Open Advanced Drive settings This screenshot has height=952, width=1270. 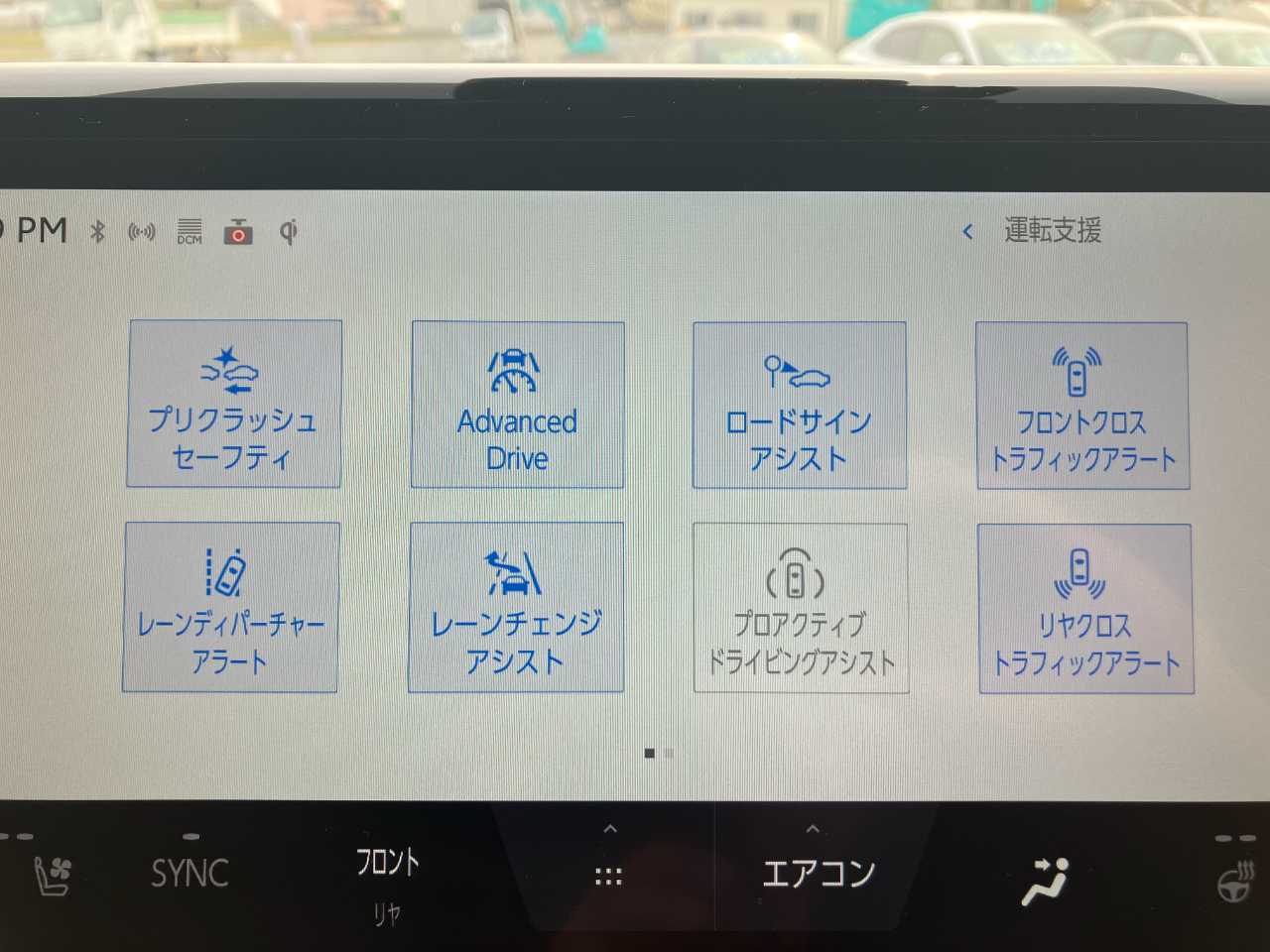click(517, 405)
